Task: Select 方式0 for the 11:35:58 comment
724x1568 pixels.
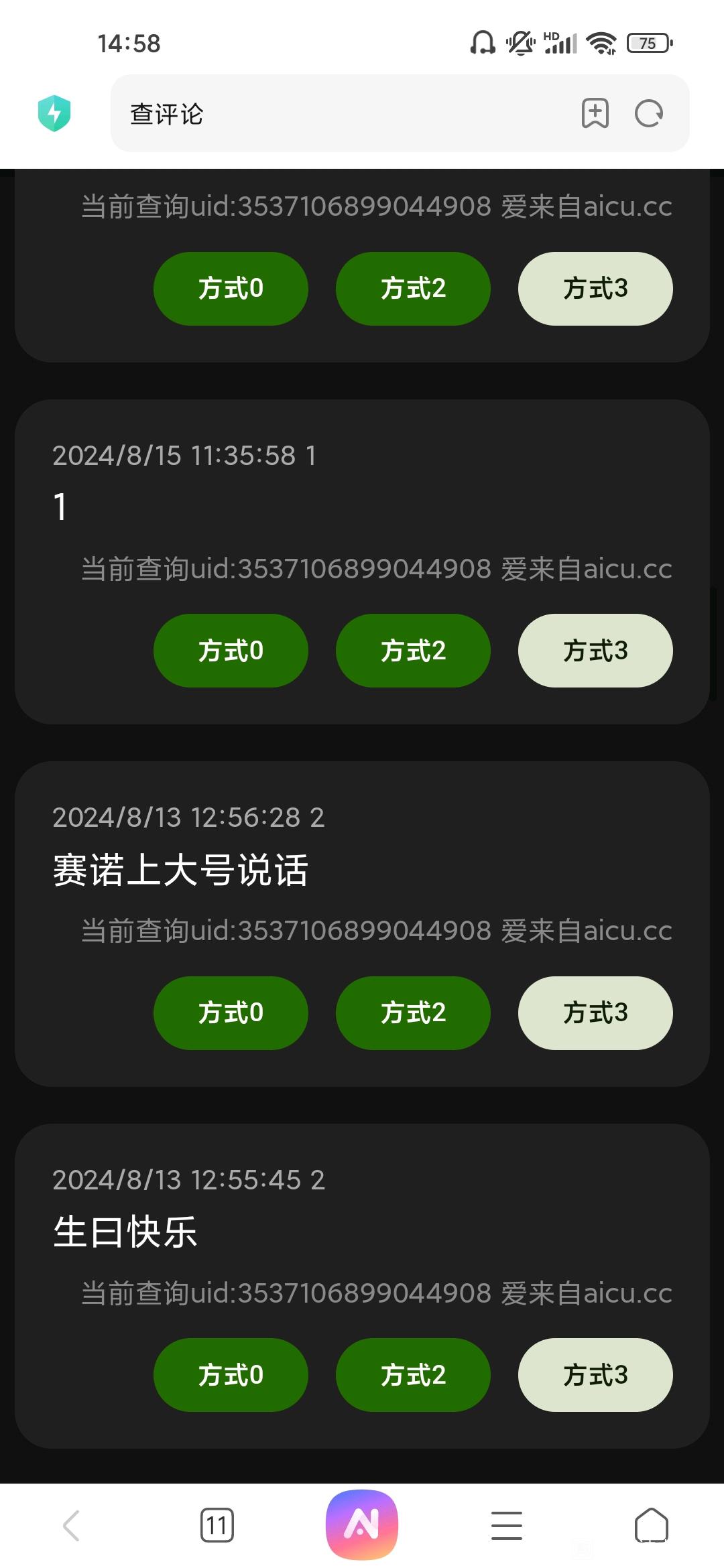Action: pos(231,651)
